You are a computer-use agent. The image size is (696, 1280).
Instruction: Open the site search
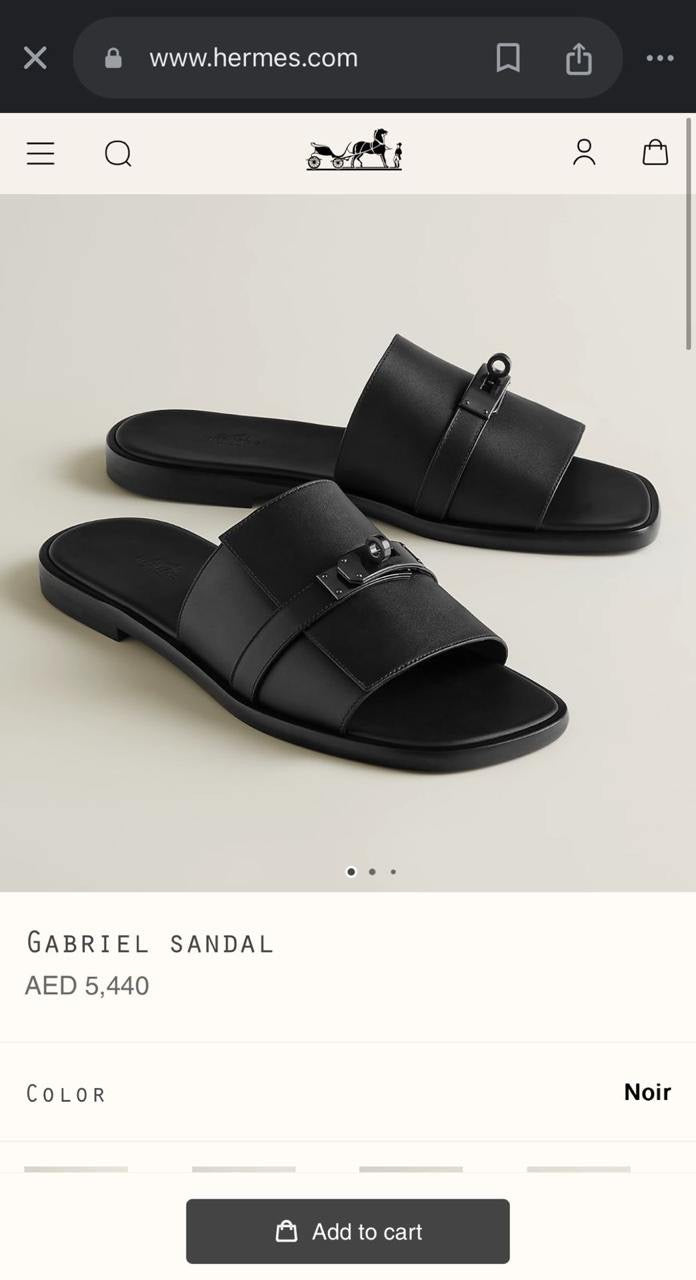(x=118, y=153)
